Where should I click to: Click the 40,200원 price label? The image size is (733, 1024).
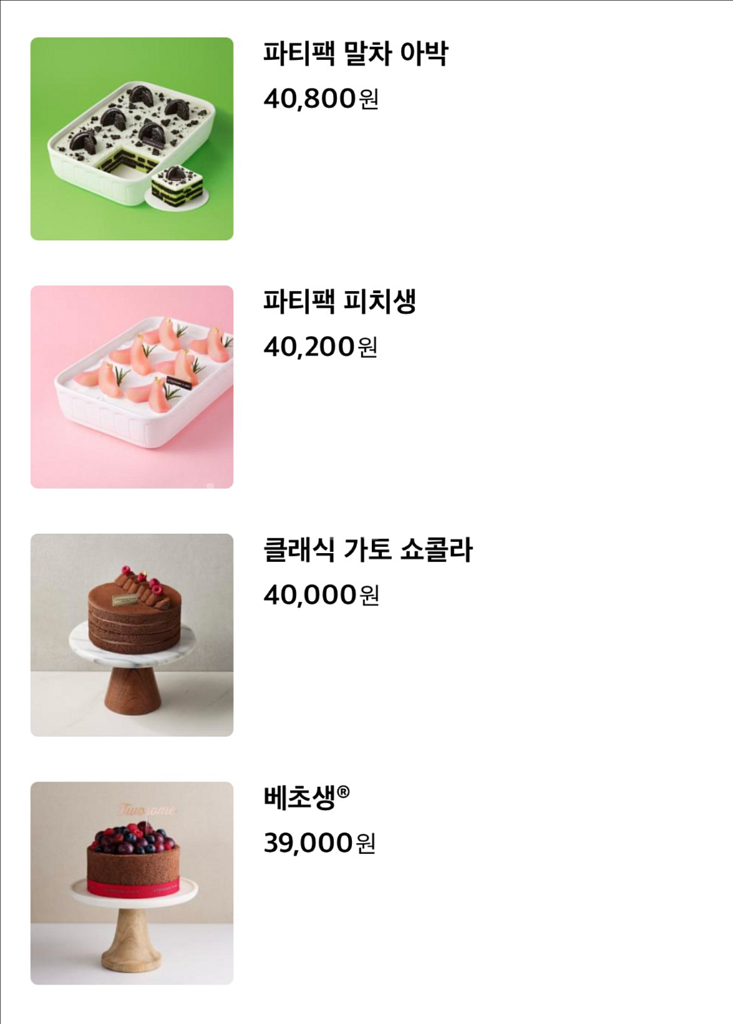tap(315, 350)
